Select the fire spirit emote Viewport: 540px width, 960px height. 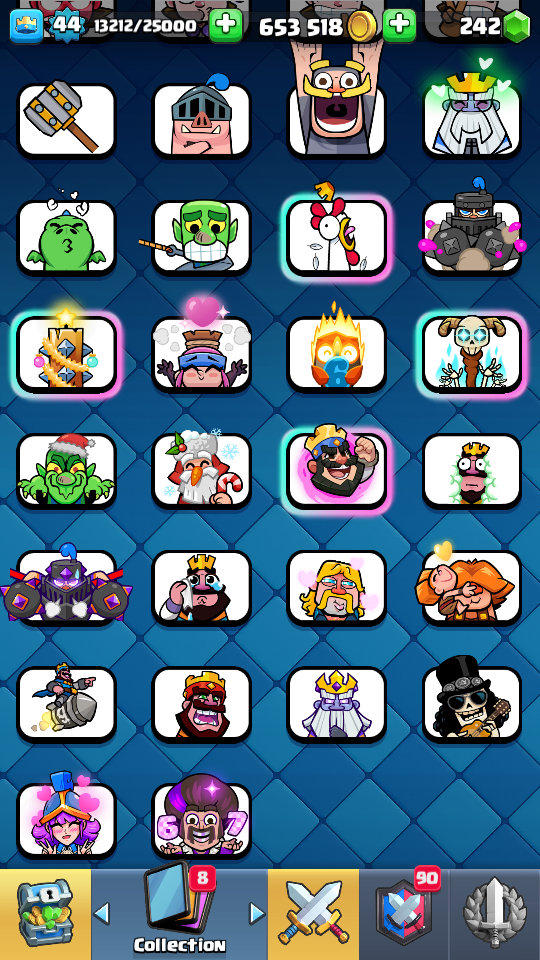(x=336, y=353)
